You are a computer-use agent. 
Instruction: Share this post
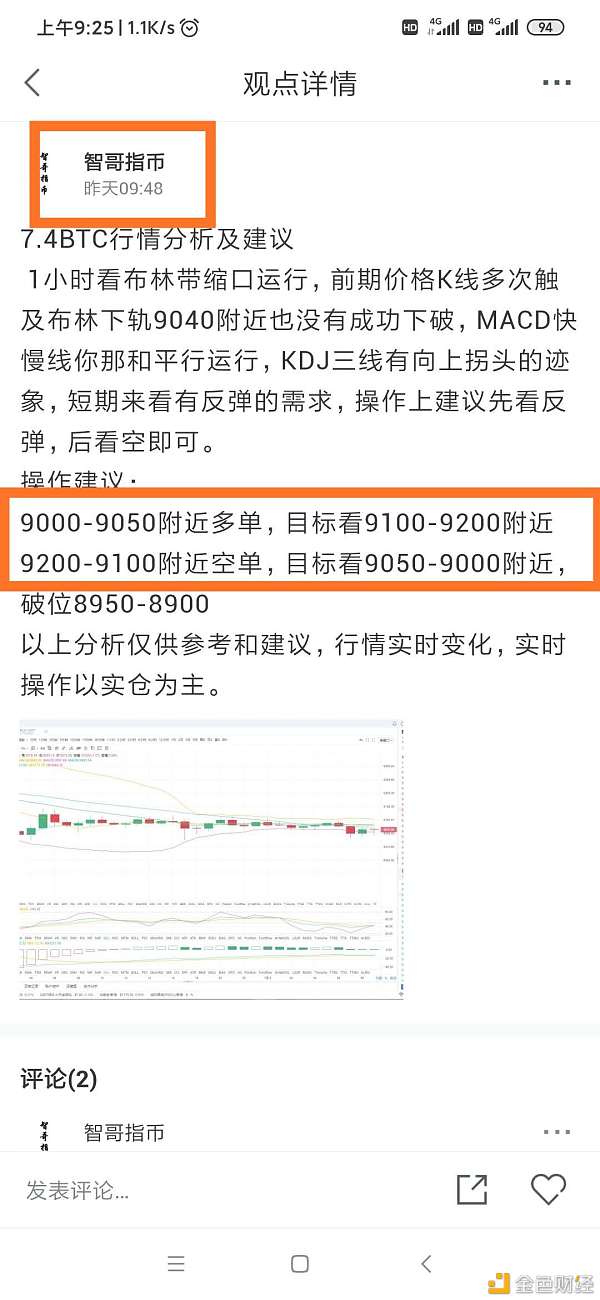(472, 1189)
